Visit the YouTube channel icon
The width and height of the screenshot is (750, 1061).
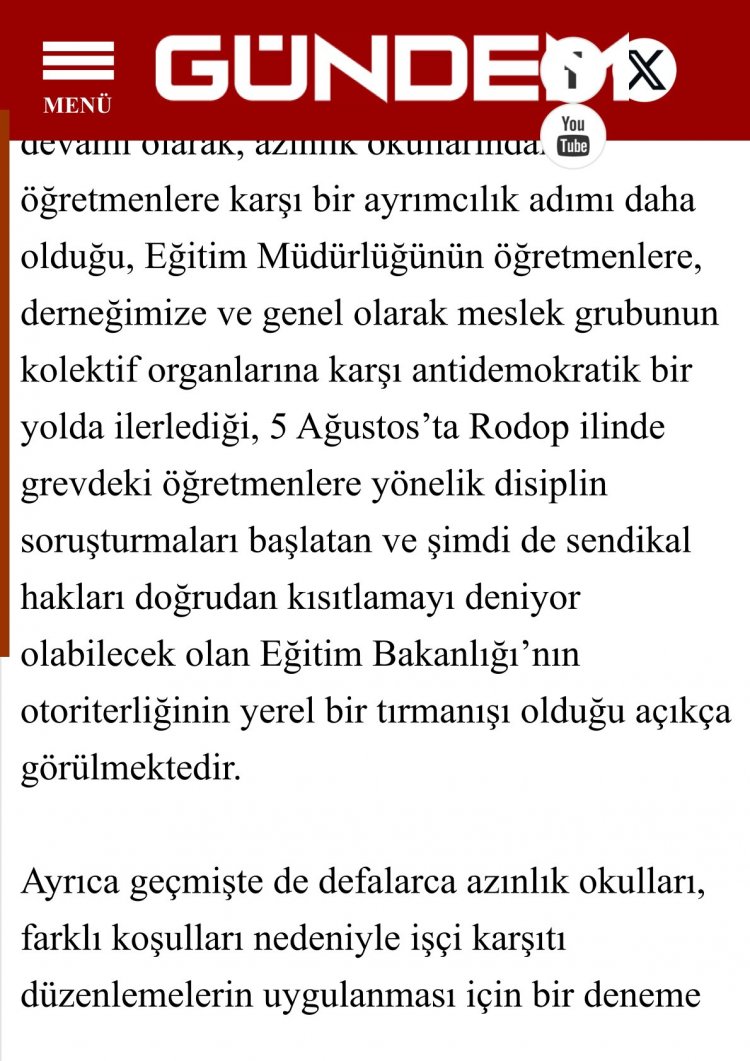(572, 135)
